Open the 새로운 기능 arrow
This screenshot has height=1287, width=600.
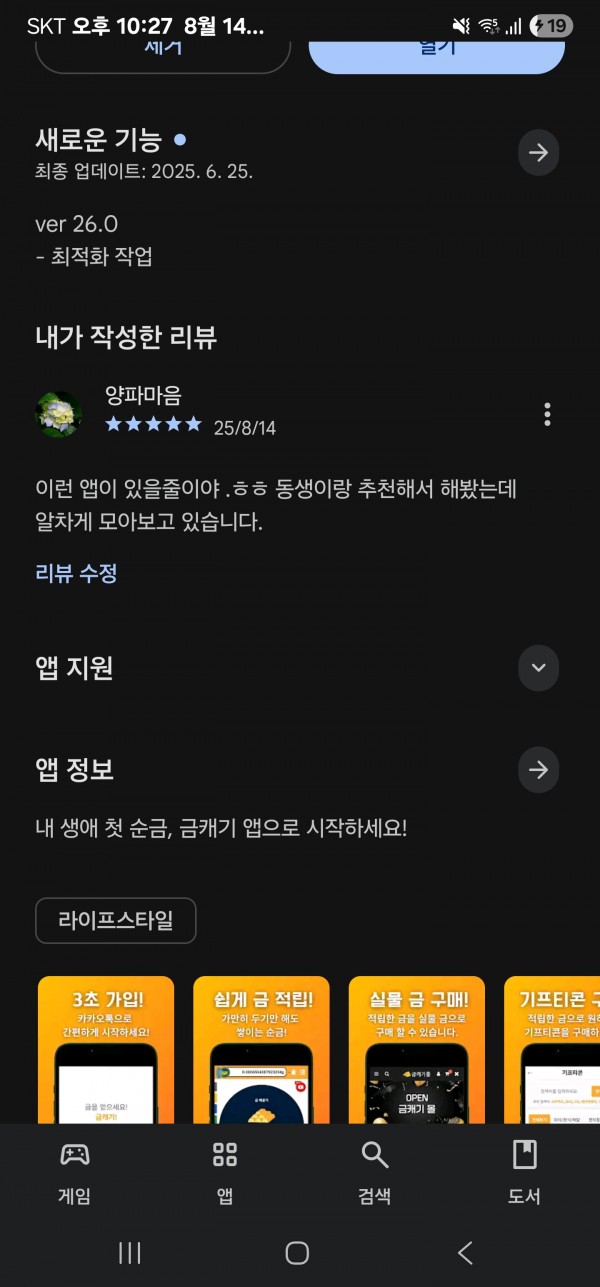(x=538, y=153)
